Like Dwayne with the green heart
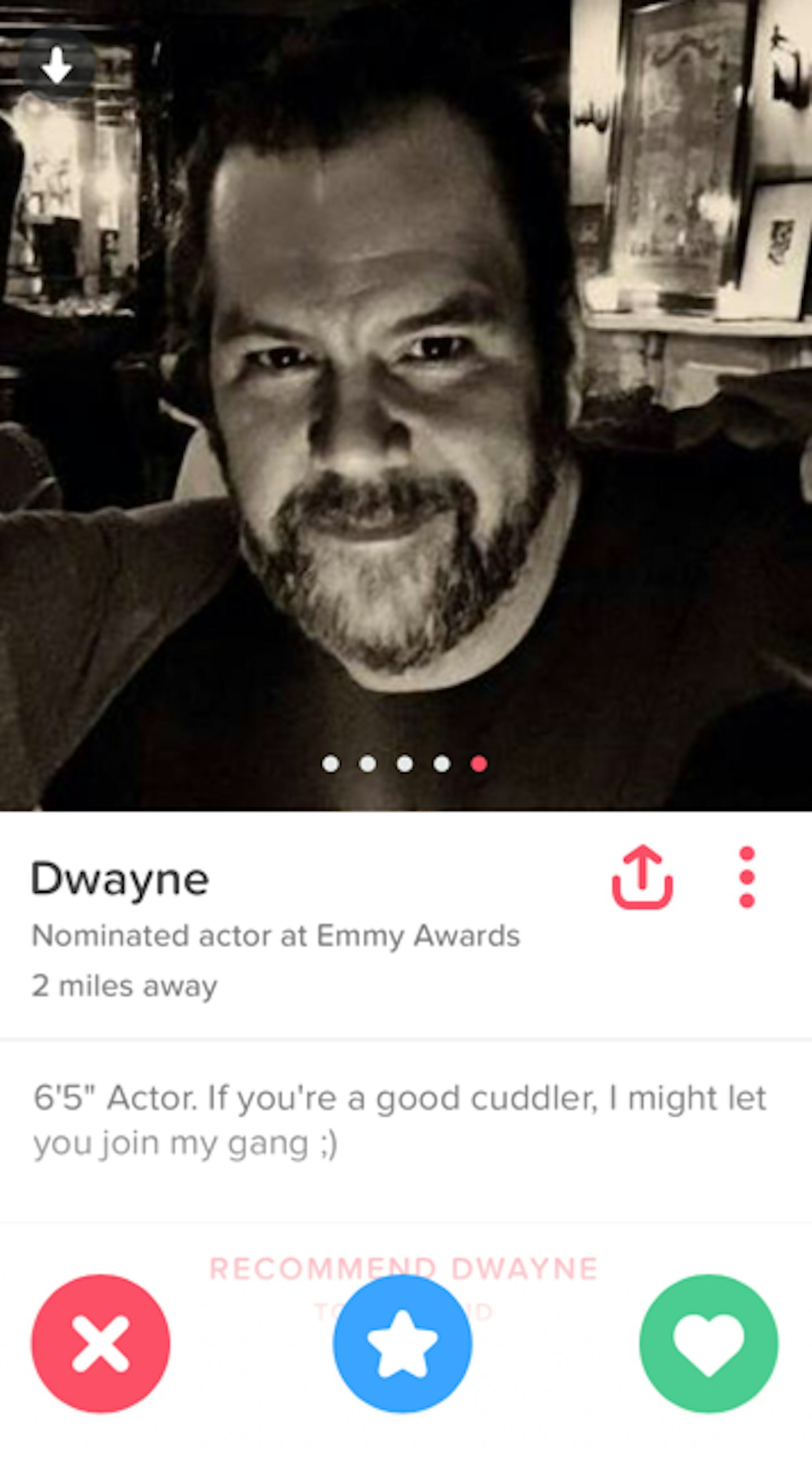Image resolution: width=812 pixels, height=1465 pixels. tap(708, 1343)
